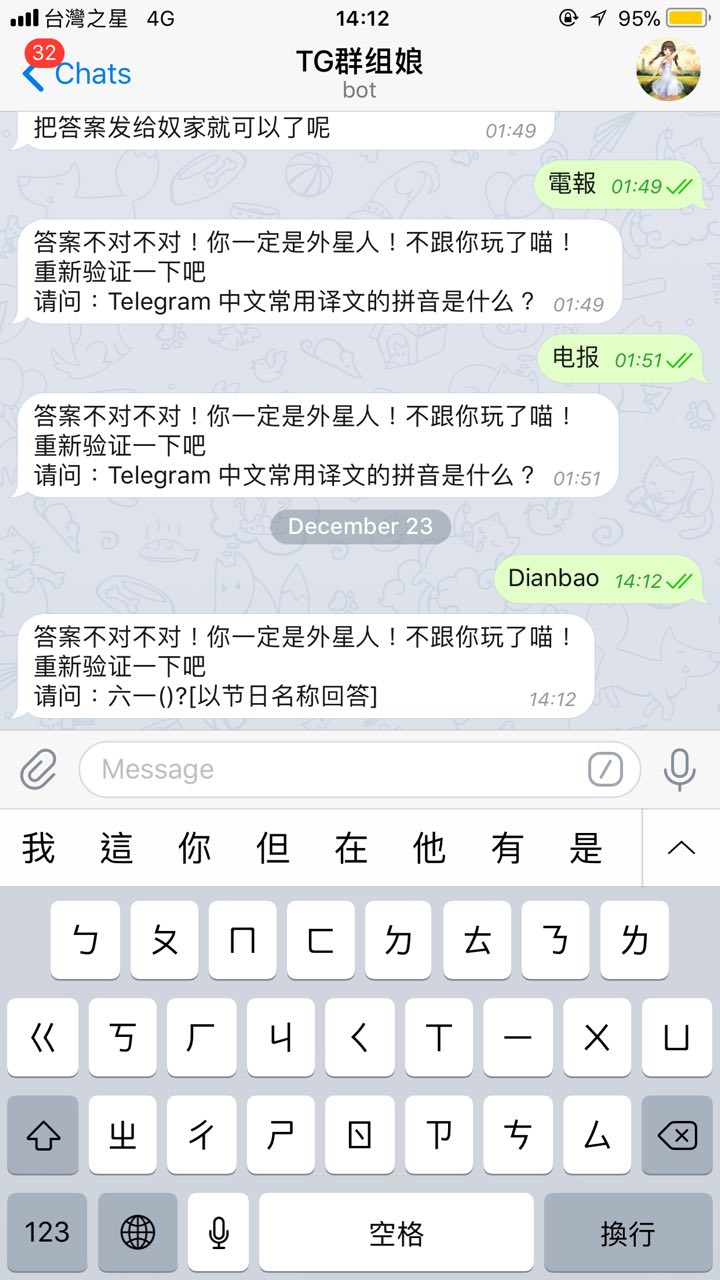Open chat info via the TG群组娘 title
The height and width of the screenshot is (1280, 720).
(x=360, y=63)
